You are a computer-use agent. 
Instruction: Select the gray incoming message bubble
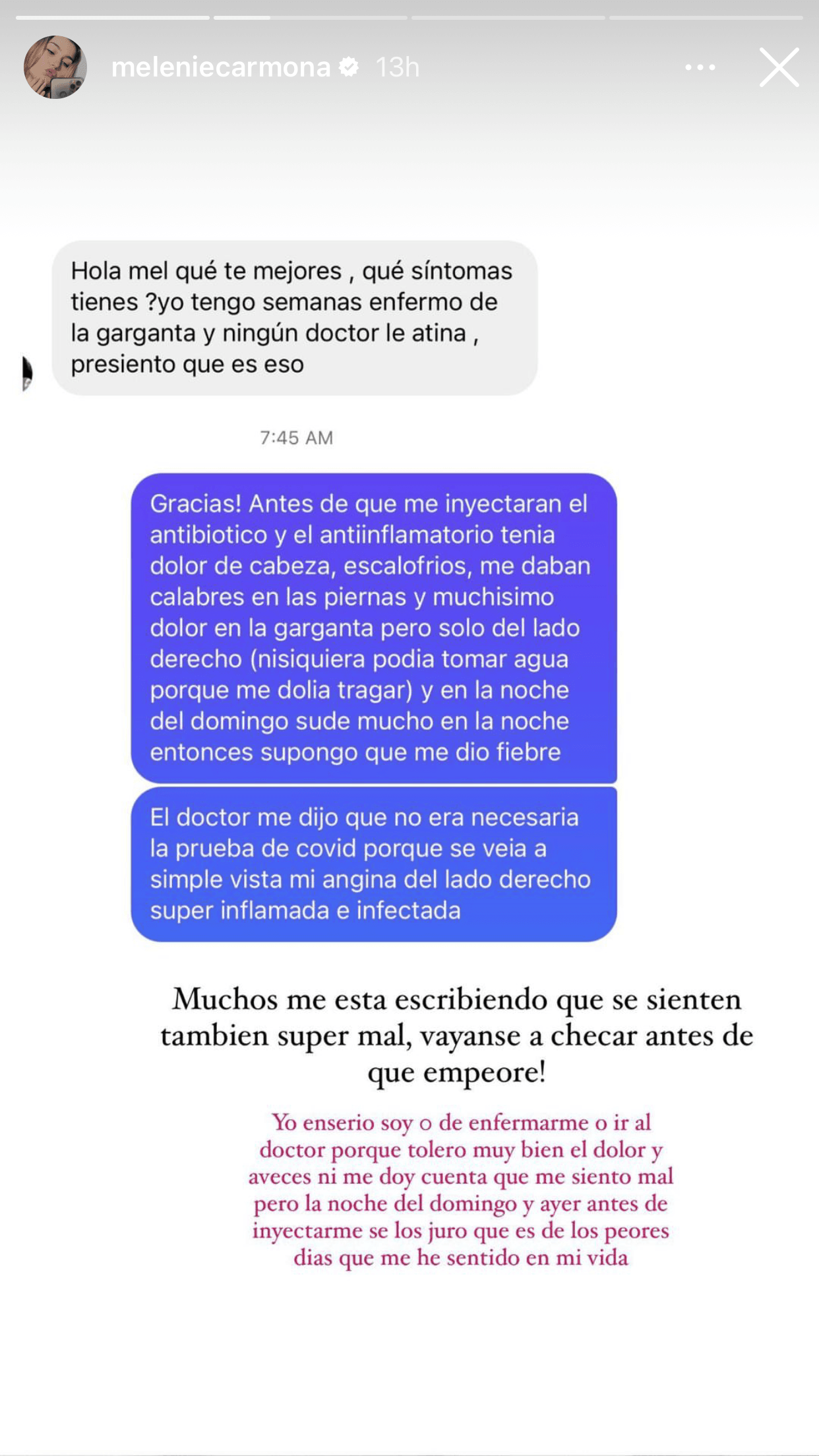click(297, 317)
